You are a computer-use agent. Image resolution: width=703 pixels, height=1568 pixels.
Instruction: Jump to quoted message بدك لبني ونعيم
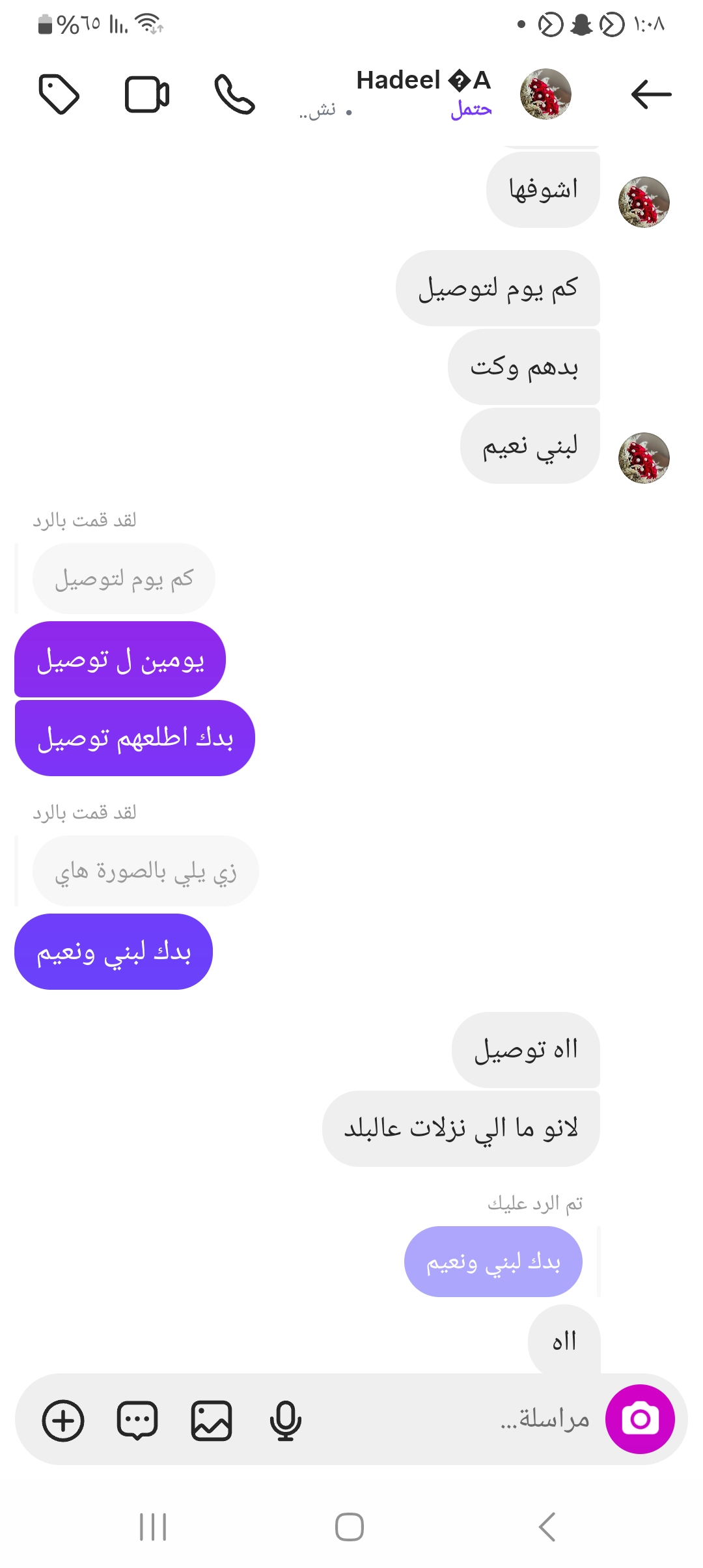[x=493, y=1262]
